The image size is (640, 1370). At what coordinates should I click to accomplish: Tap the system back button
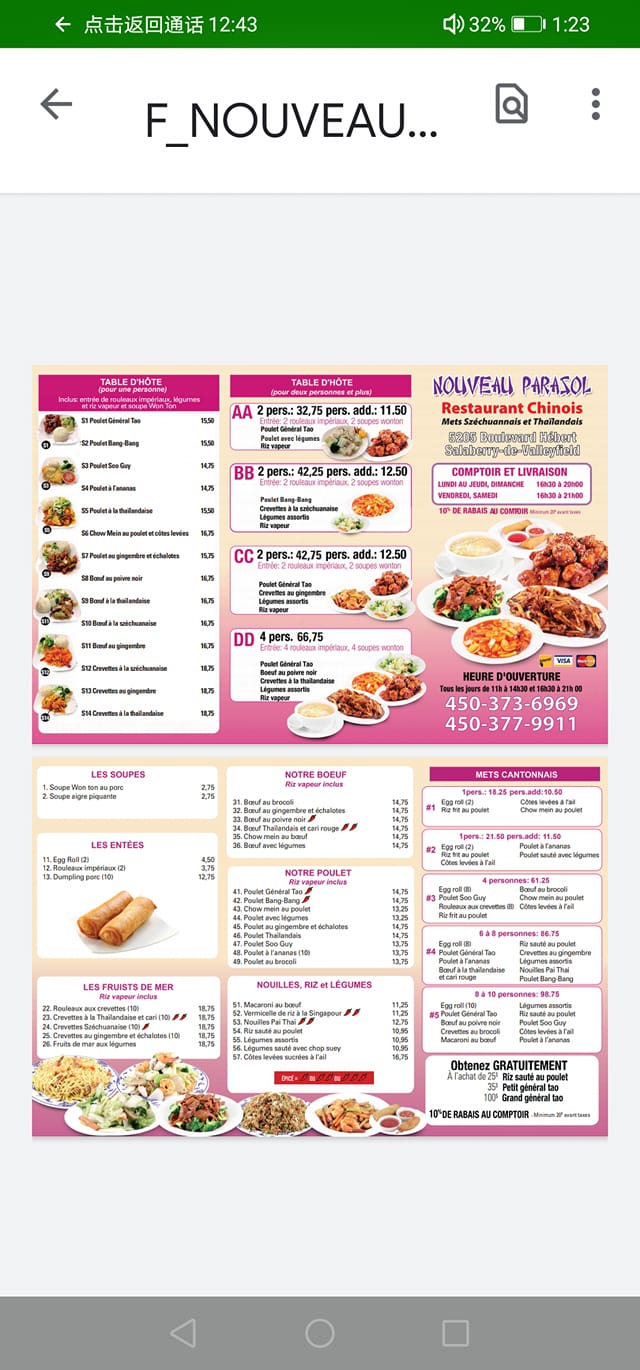[x=183, y=1332]
